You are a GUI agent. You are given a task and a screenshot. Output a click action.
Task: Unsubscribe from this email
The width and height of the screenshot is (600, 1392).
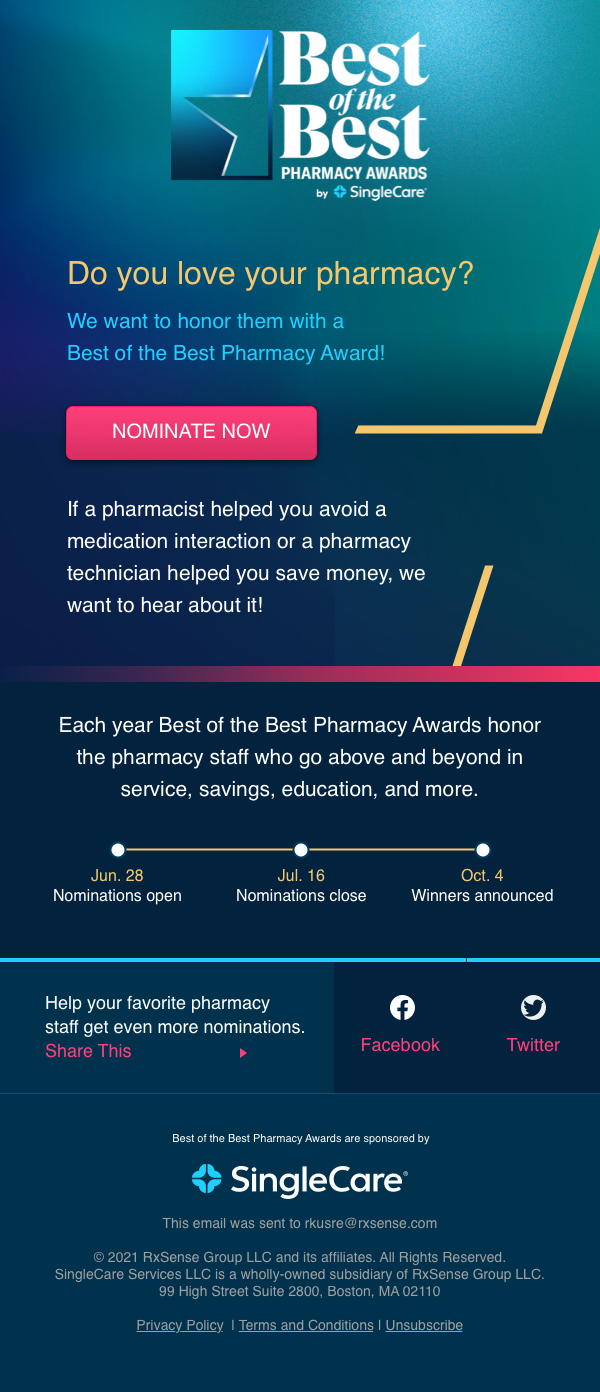pos(424,1325)
